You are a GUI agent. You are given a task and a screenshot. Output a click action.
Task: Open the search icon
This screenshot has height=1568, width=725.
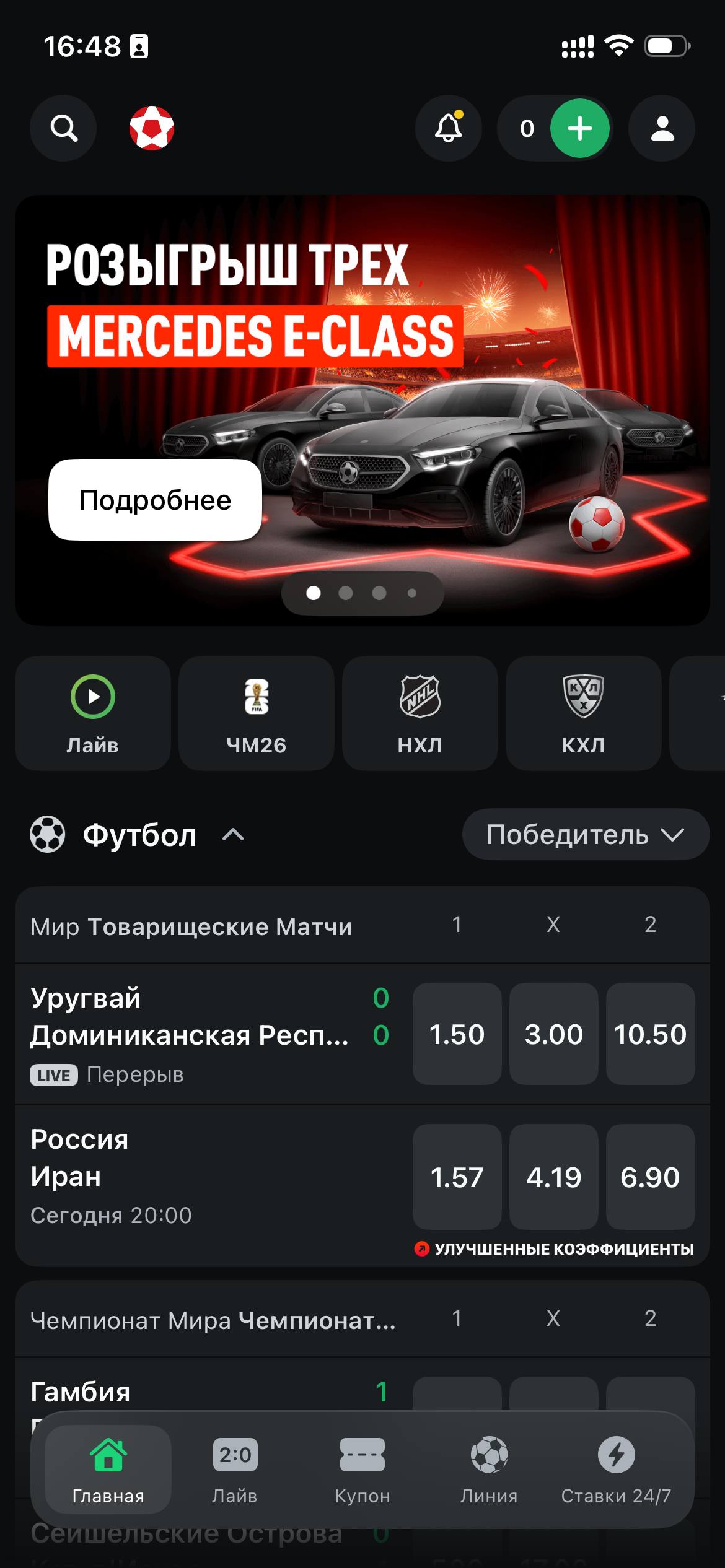(x=63, y=129)
